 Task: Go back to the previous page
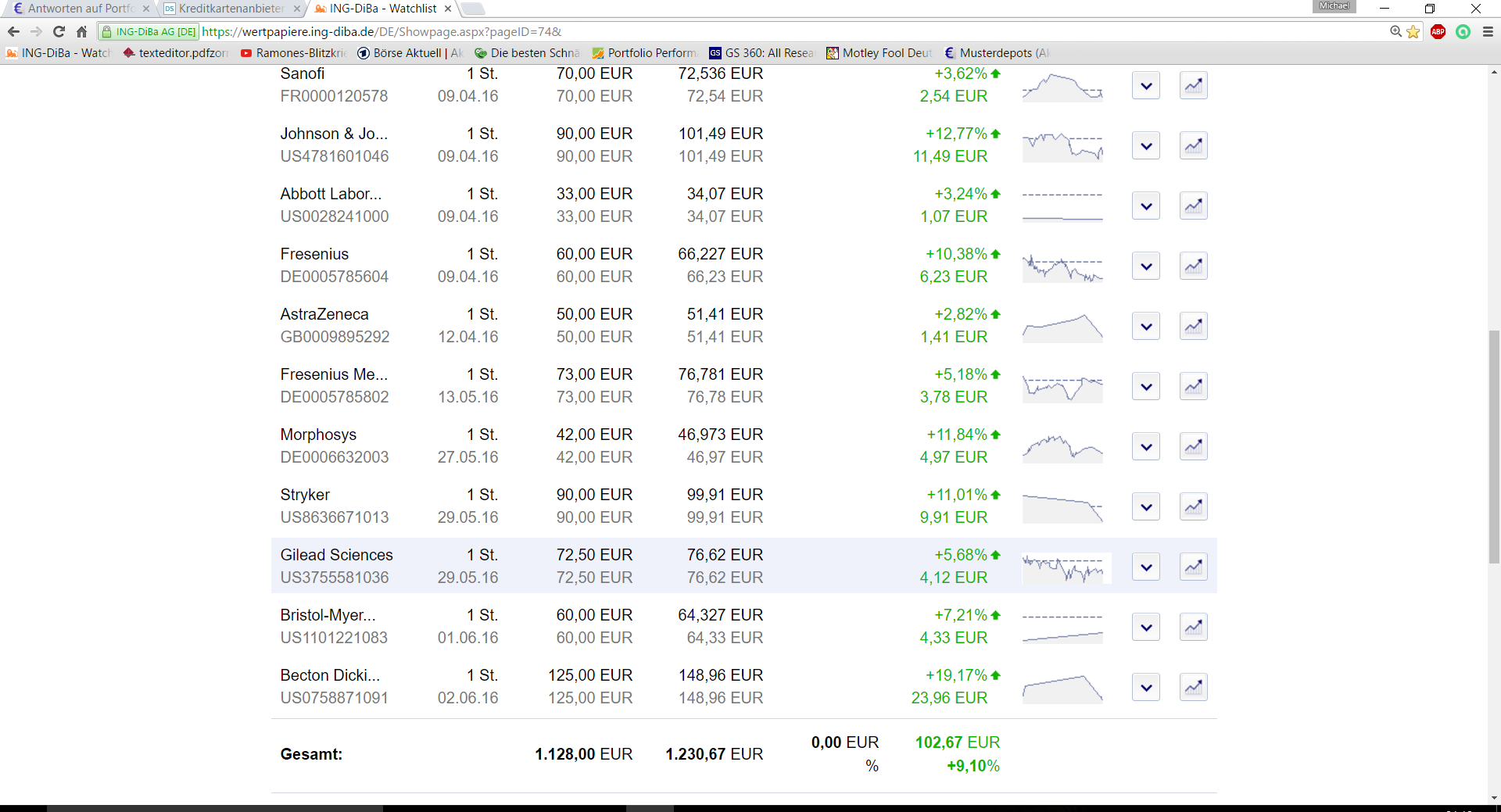[x=13, y=32]
